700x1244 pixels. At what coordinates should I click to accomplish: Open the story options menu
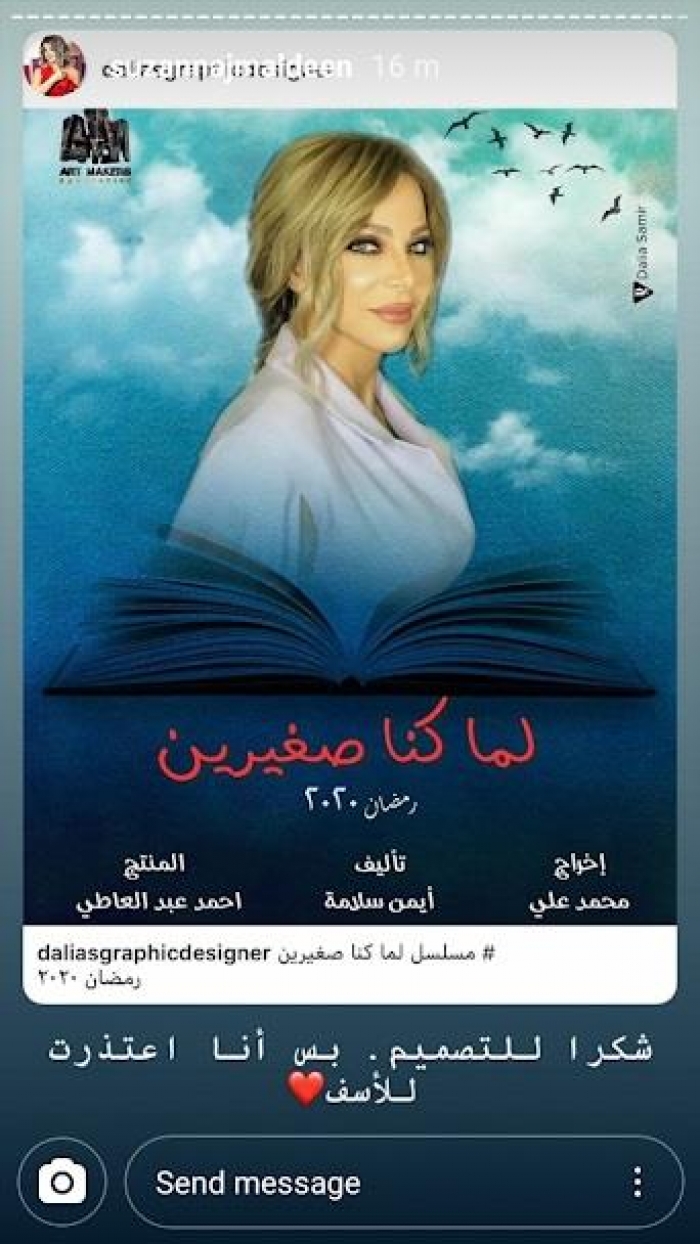(x=637, y=1183)
